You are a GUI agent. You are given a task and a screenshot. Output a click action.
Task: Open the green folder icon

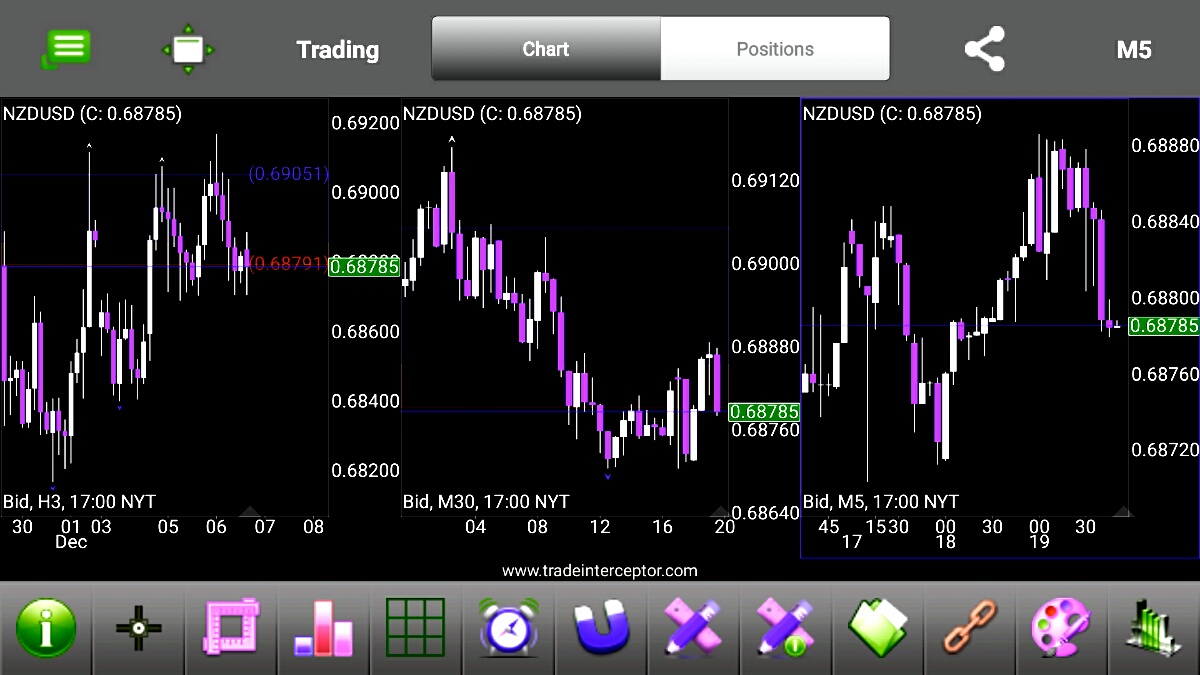[877, 629]
